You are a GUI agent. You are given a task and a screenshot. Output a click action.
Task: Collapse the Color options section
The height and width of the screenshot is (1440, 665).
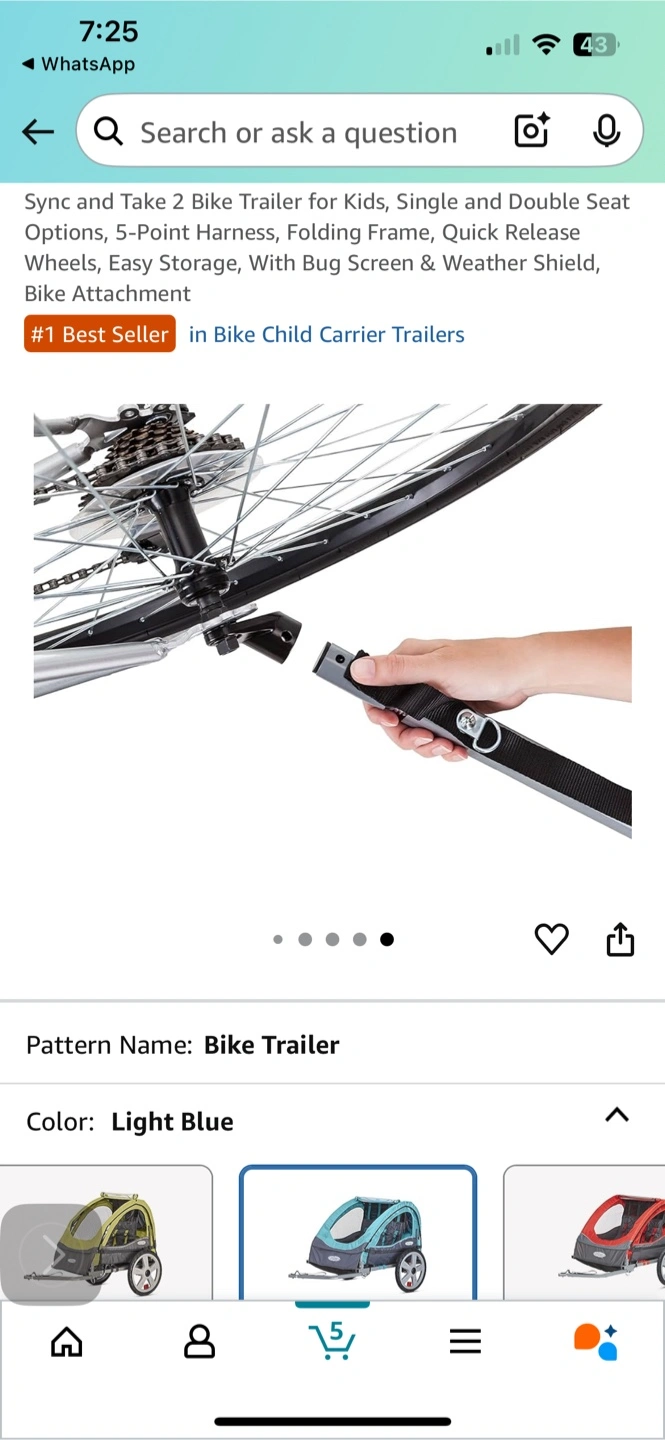coord(617,1115)
